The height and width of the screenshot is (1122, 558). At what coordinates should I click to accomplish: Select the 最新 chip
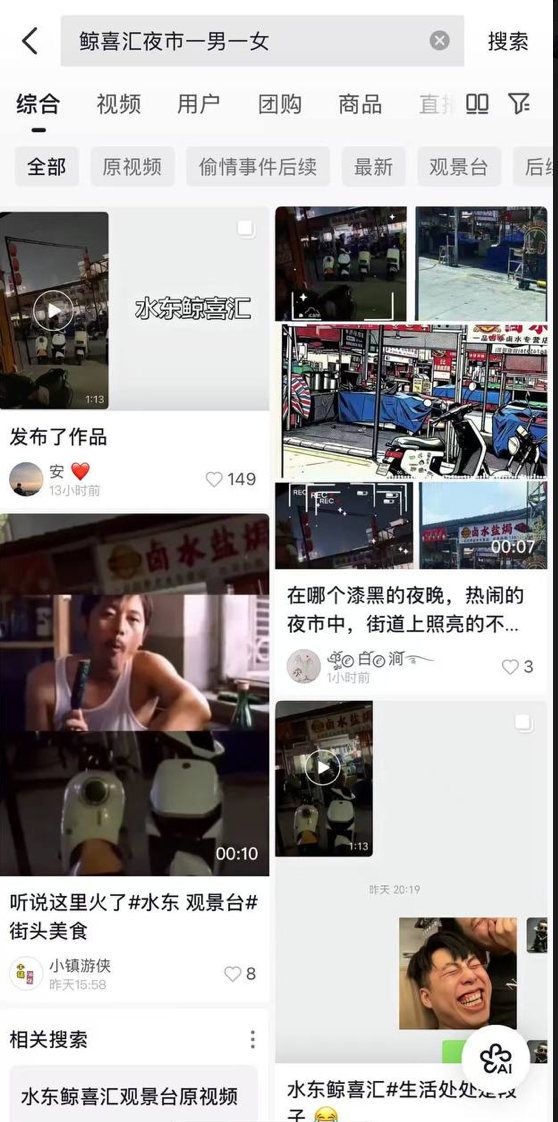pos(373,167)
